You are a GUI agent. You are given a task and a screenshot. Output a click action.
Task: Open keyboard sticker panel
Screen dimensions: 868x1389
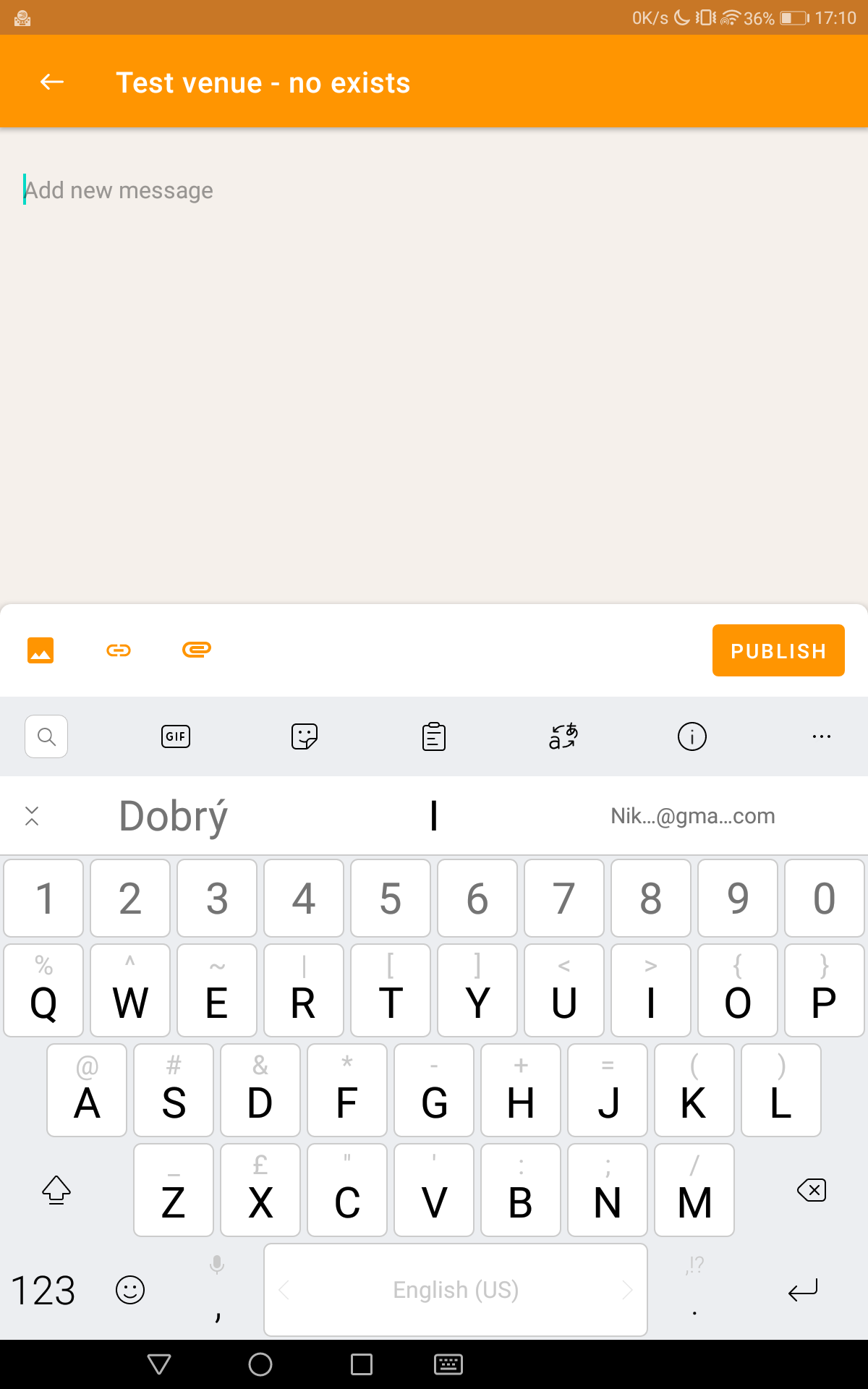click(305, 736)
